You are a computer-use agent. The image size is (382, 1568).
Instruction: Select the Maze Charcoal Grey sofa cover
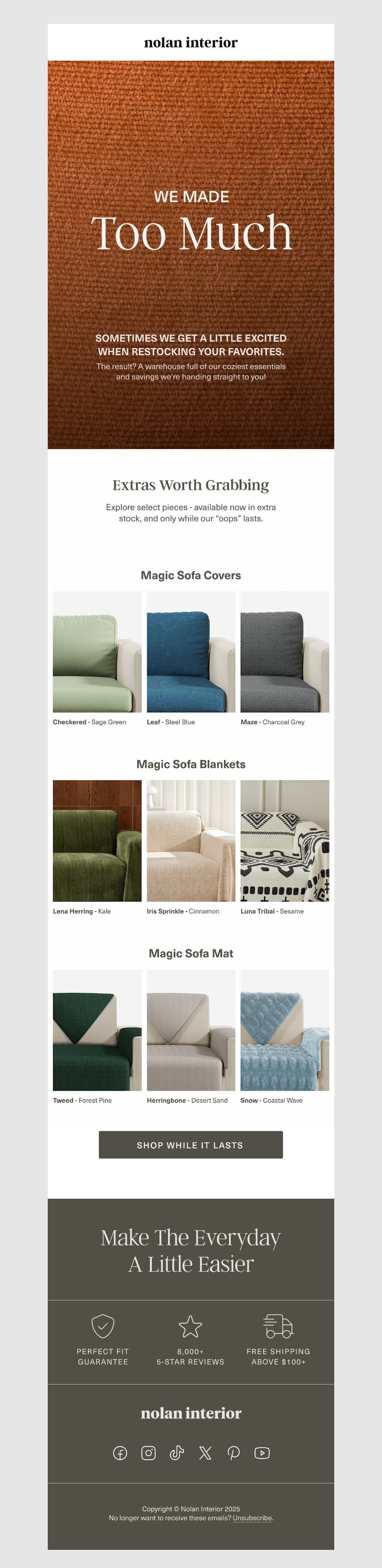(x=285, y=651)
